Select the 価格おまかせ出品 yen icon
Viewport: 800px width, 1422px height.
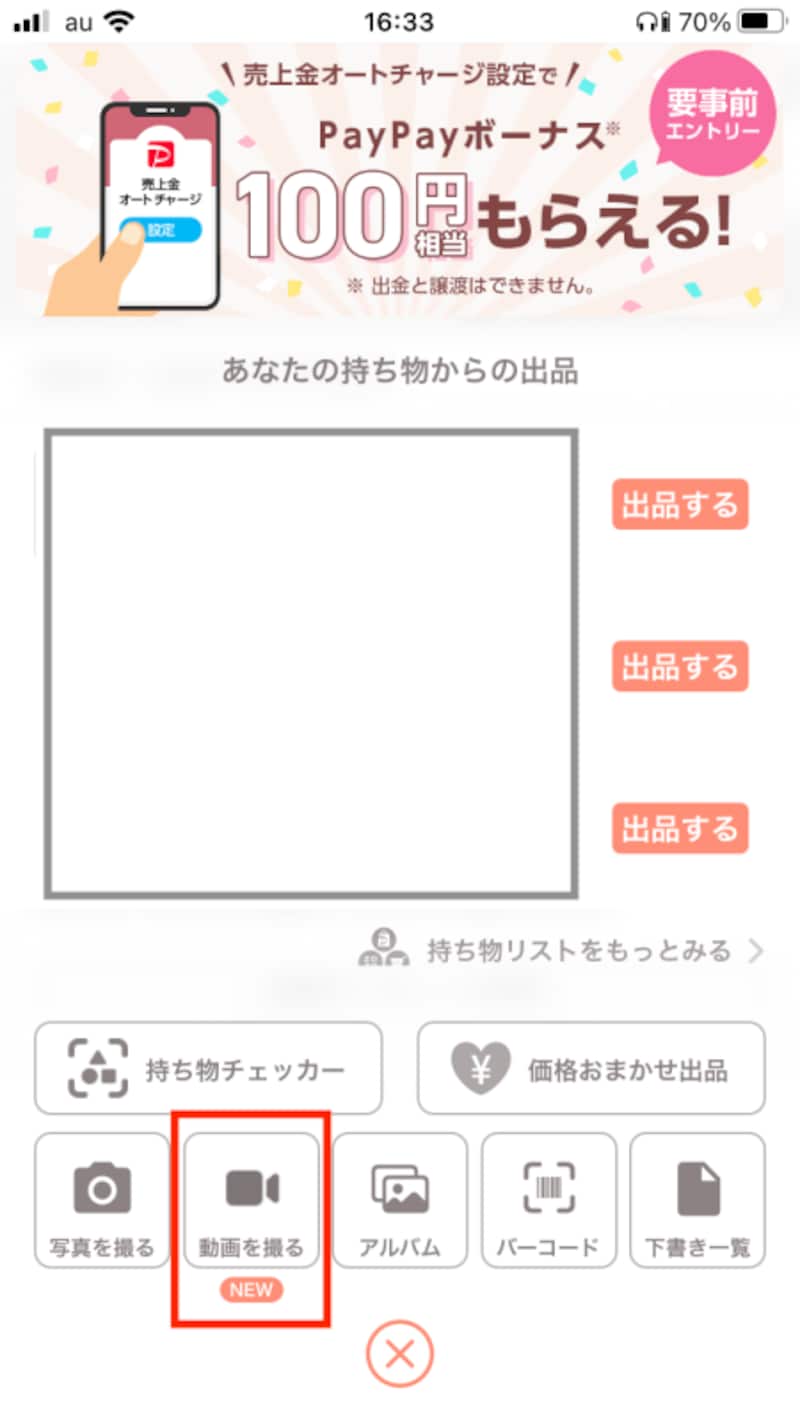tap(481, 1067)
